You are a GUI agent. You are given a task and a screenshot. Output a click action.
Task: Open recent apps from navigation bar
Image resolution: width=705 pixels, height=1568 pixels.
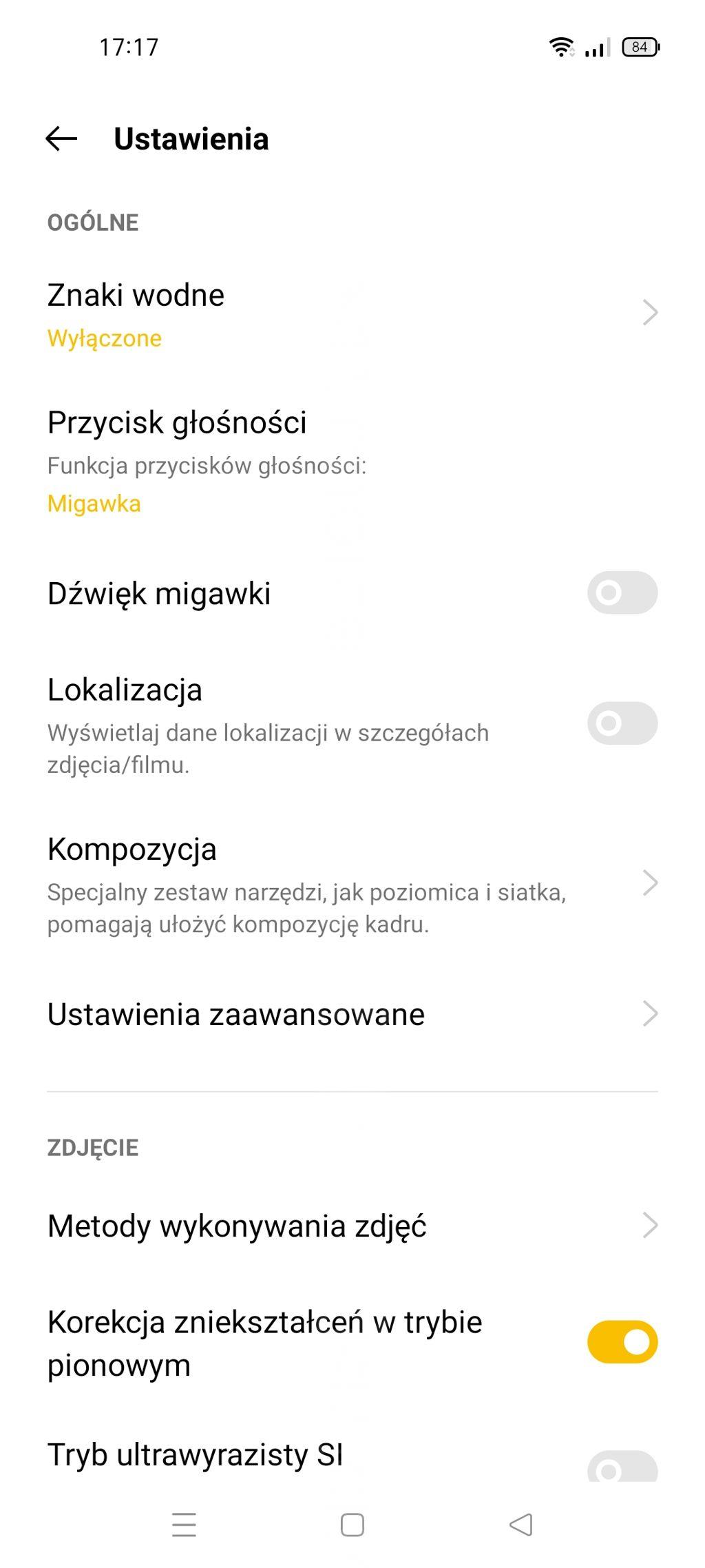pos(184,1525)
